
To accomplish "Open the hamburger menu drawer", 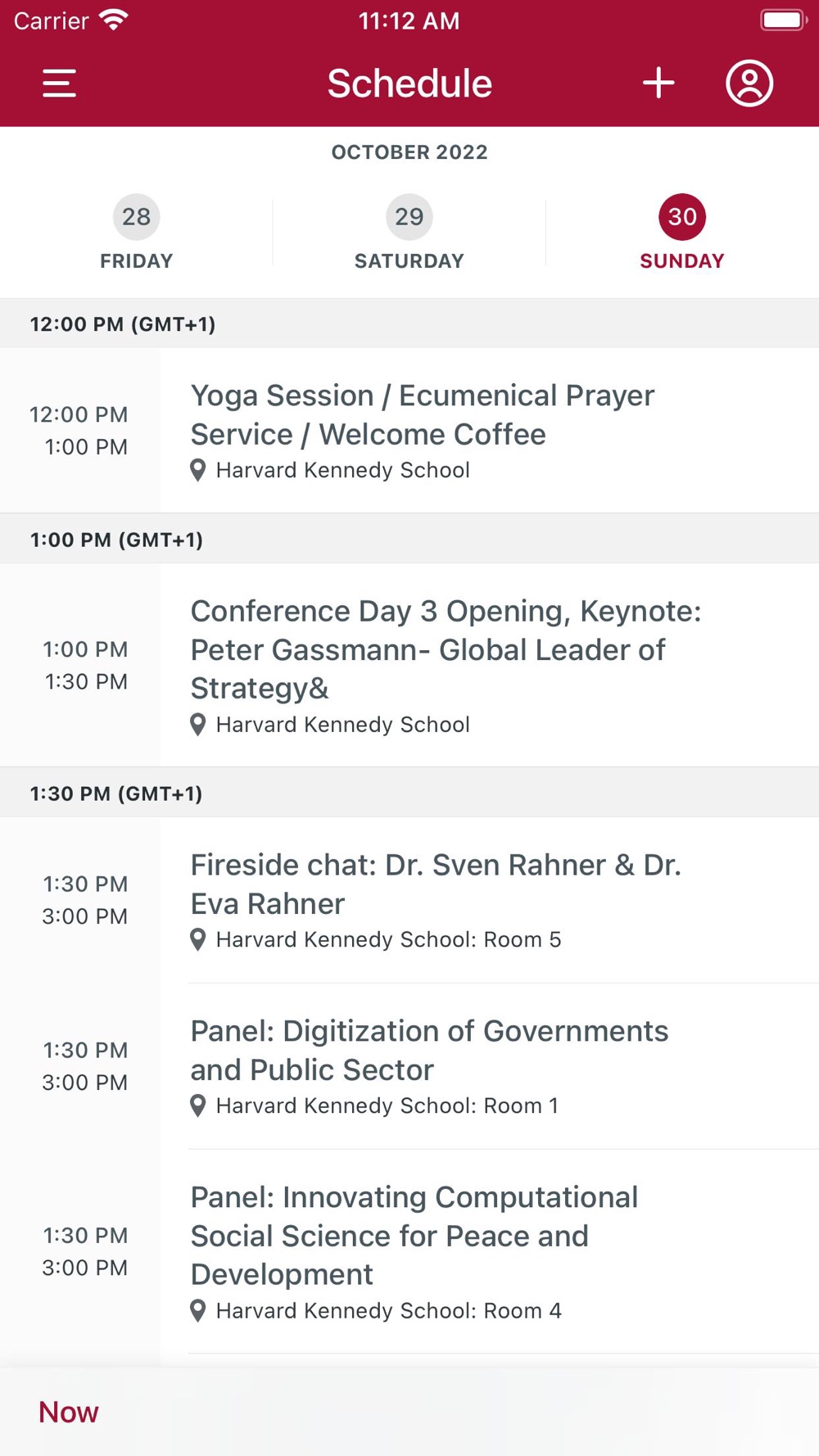I will click(60, 84).
